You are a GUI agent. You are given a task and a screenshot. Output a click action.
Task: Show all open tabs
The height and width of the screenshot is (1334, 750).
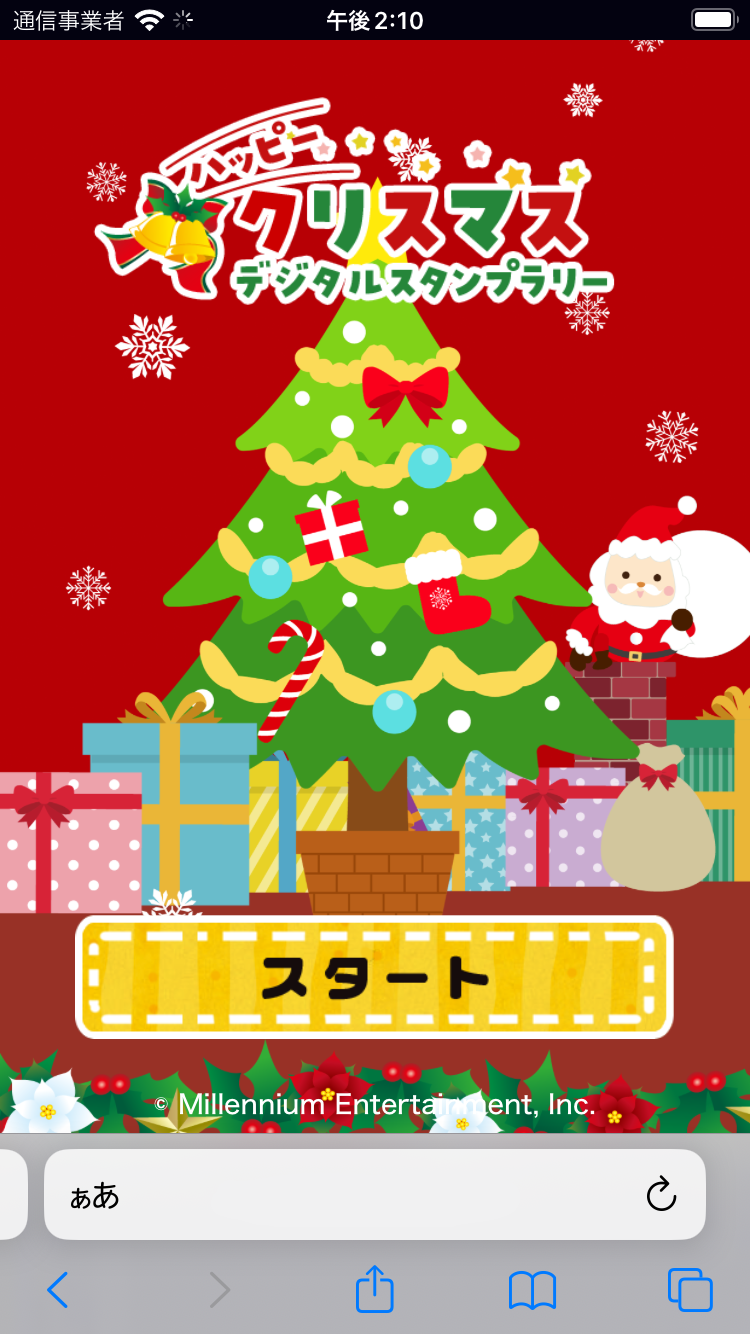[690, 1290]
